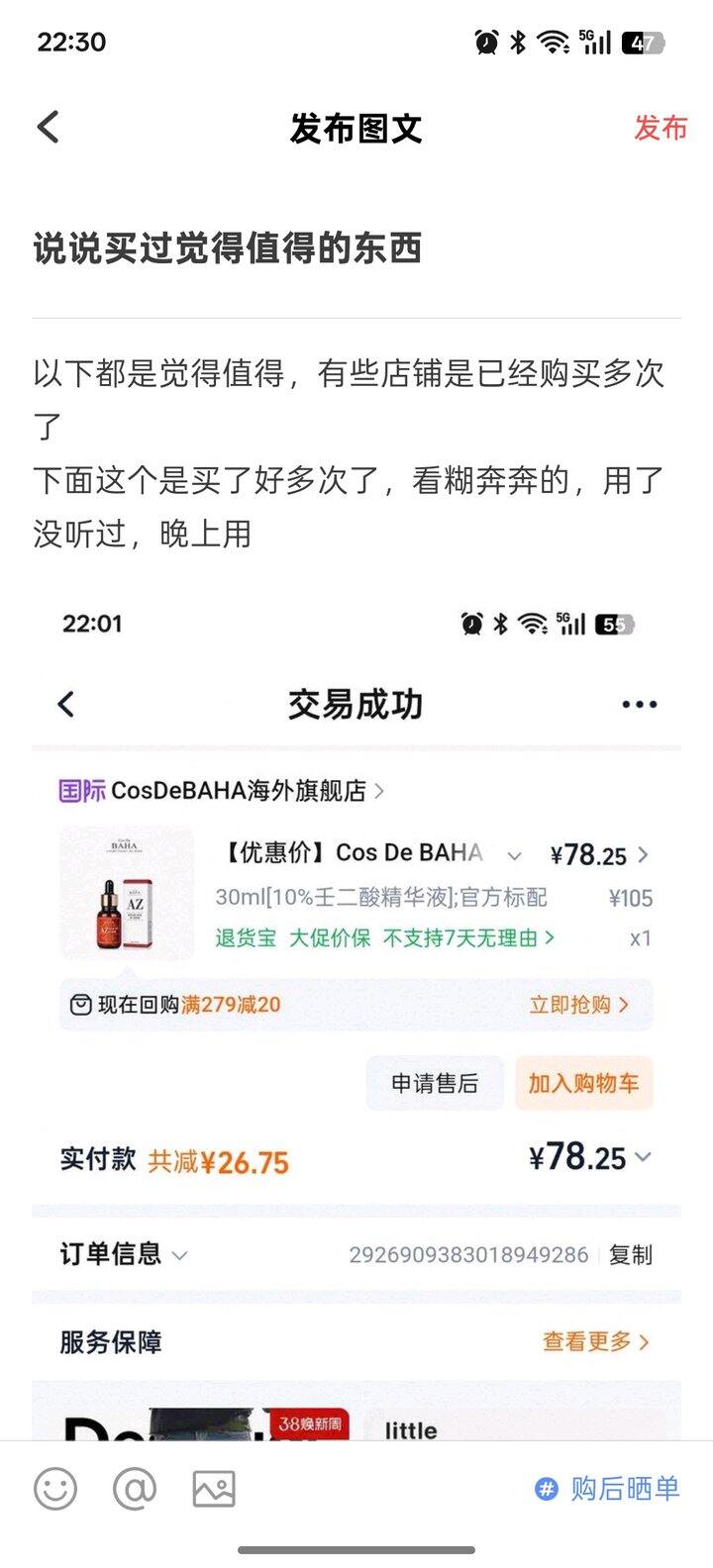Open the emoji picker
Image resolution: width=713 pixels, height=1568 pixels.
[55, 1489]
